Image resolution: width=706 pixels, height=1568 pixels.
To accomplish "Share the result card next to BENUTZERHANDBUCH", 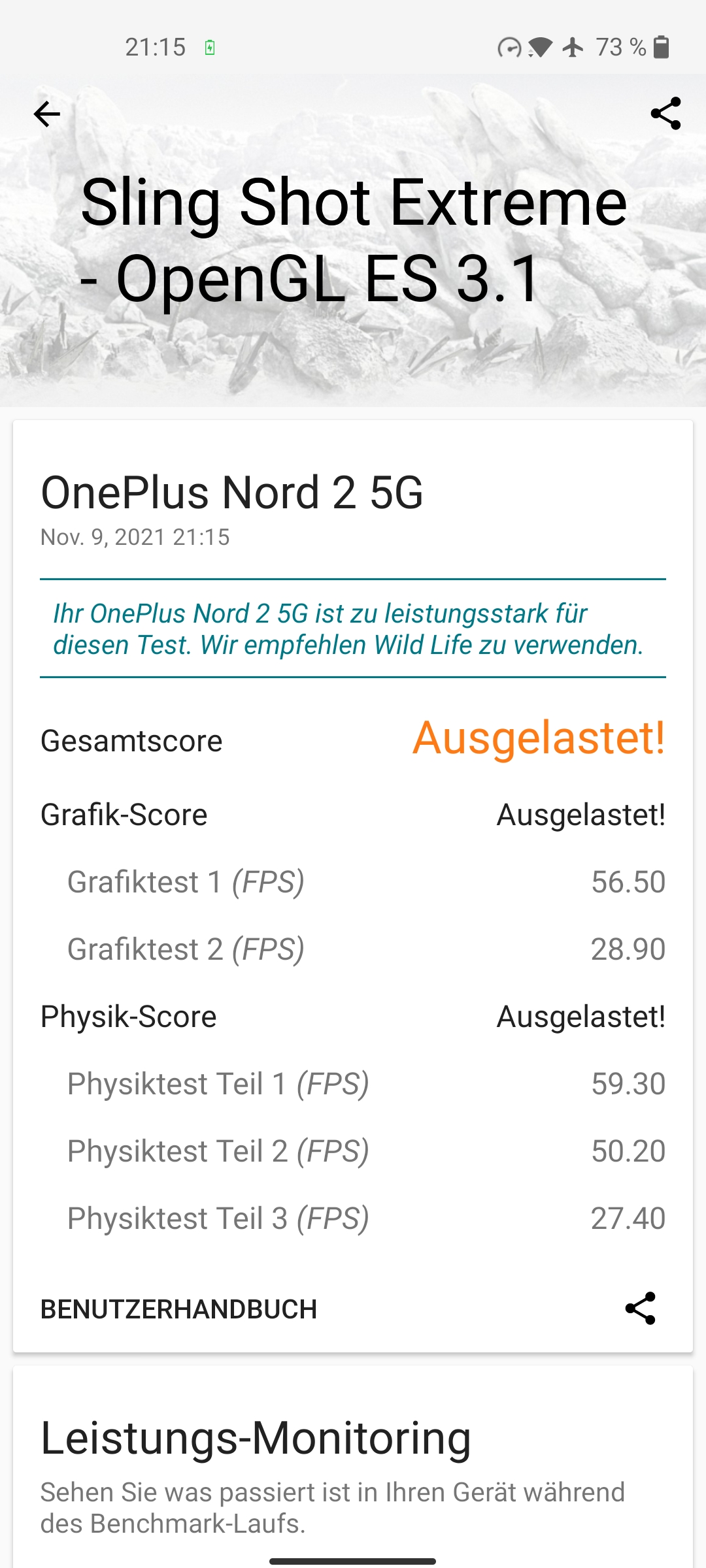I will click(640, 1309).
